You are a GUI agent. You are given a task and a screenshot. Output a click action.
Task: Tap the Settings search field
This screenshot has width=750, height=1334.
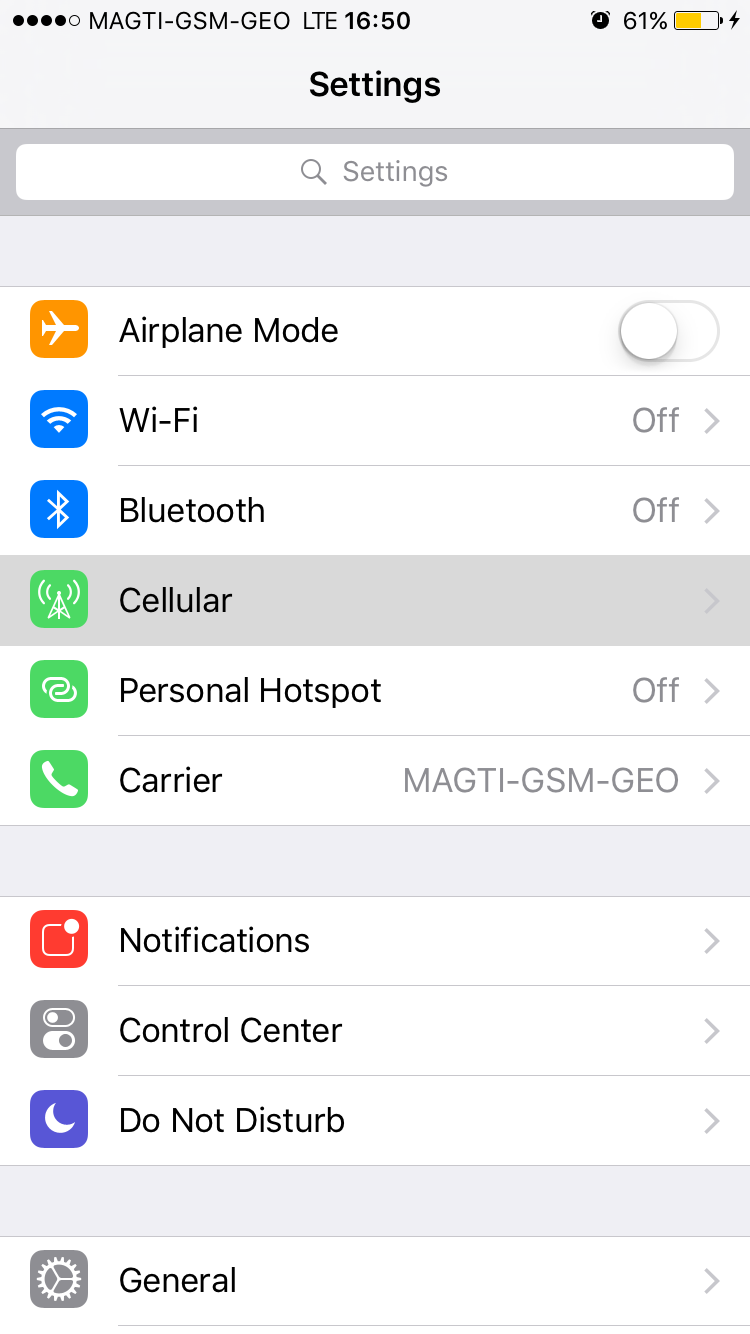tap(375, 172)
